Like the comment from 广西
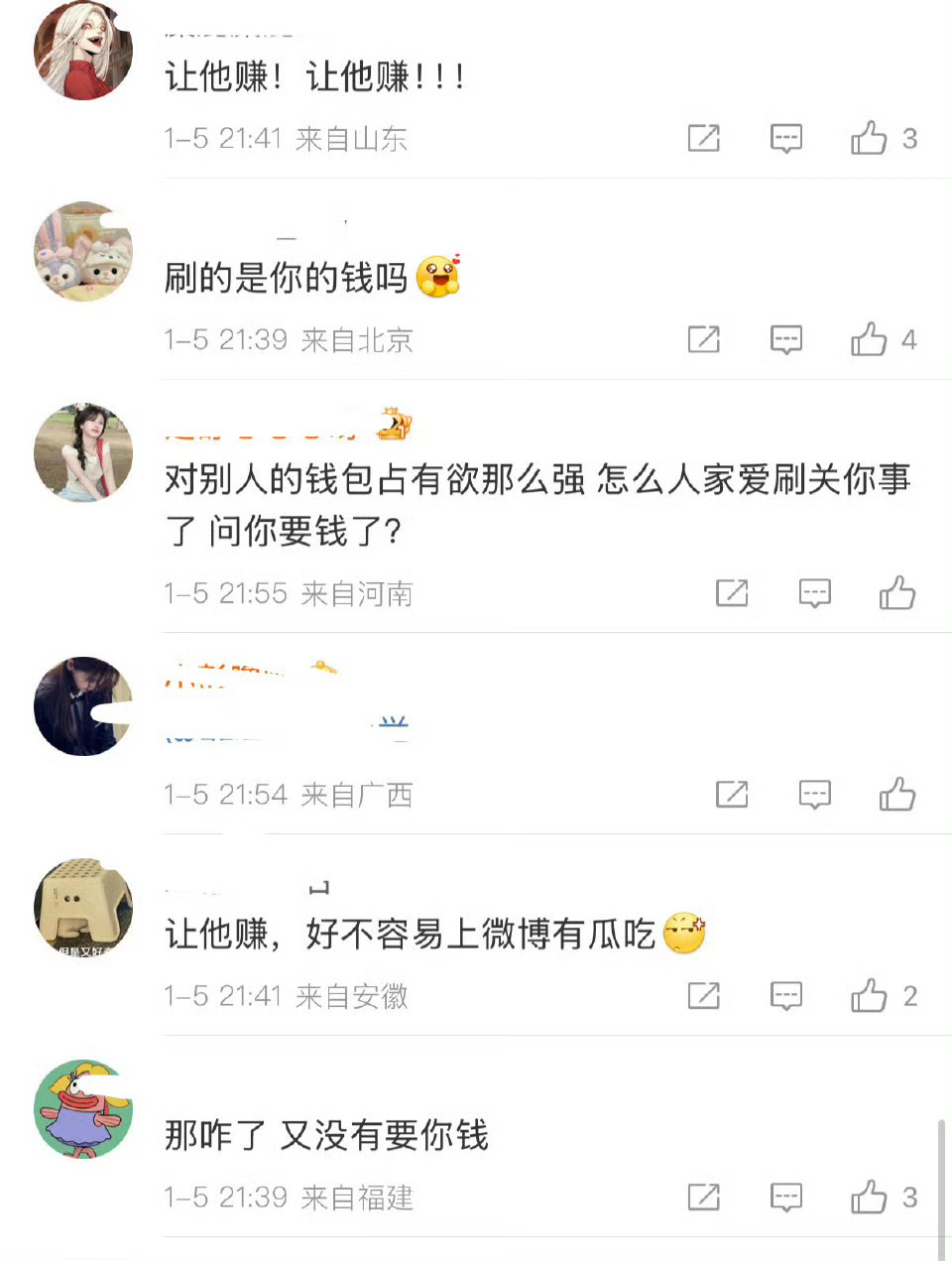The width and height of the screenshot is (952, 1261). coord(896,794)
